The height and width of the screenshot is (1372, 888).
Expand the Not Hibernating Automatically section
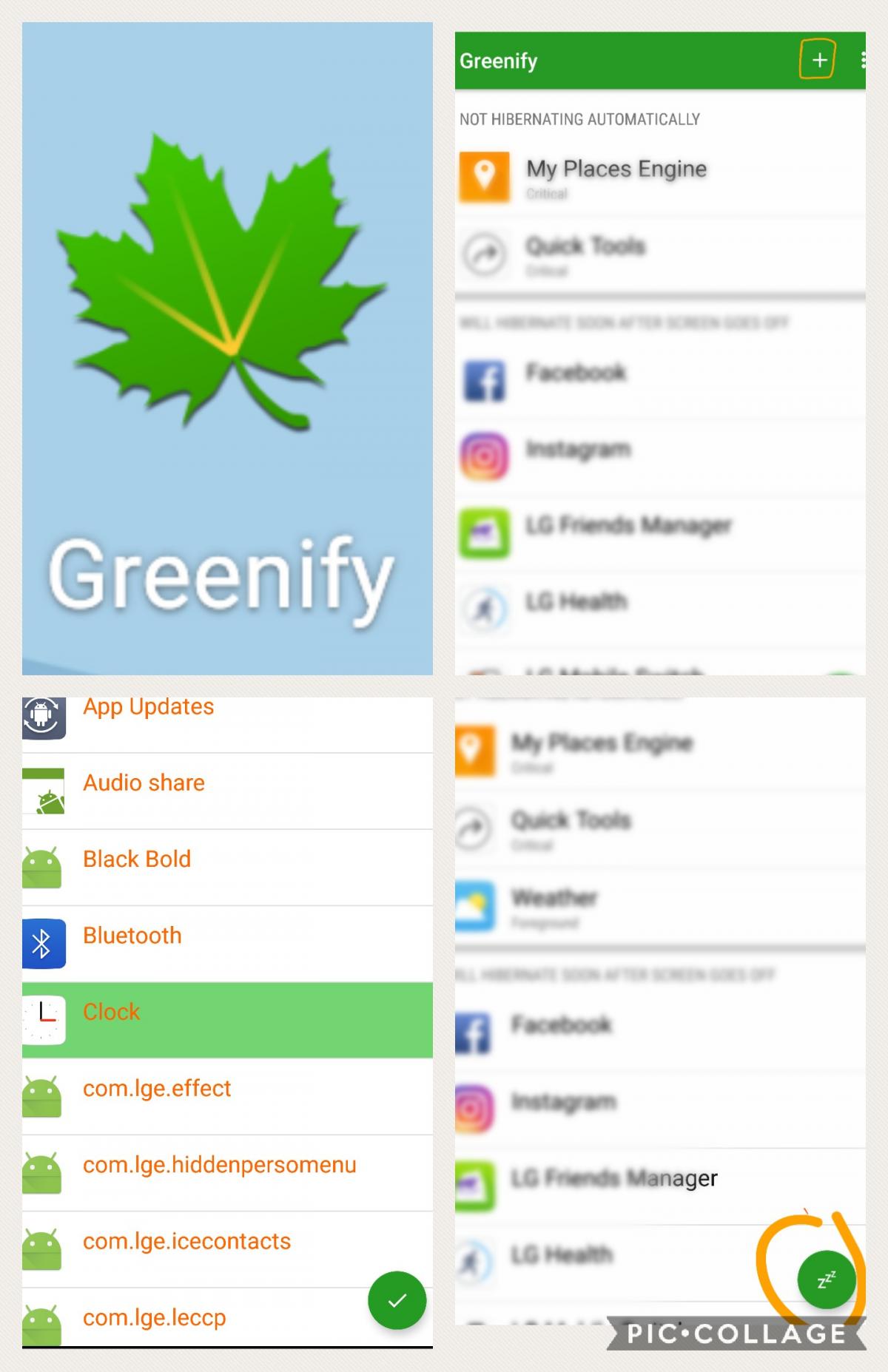coord(579,119)
